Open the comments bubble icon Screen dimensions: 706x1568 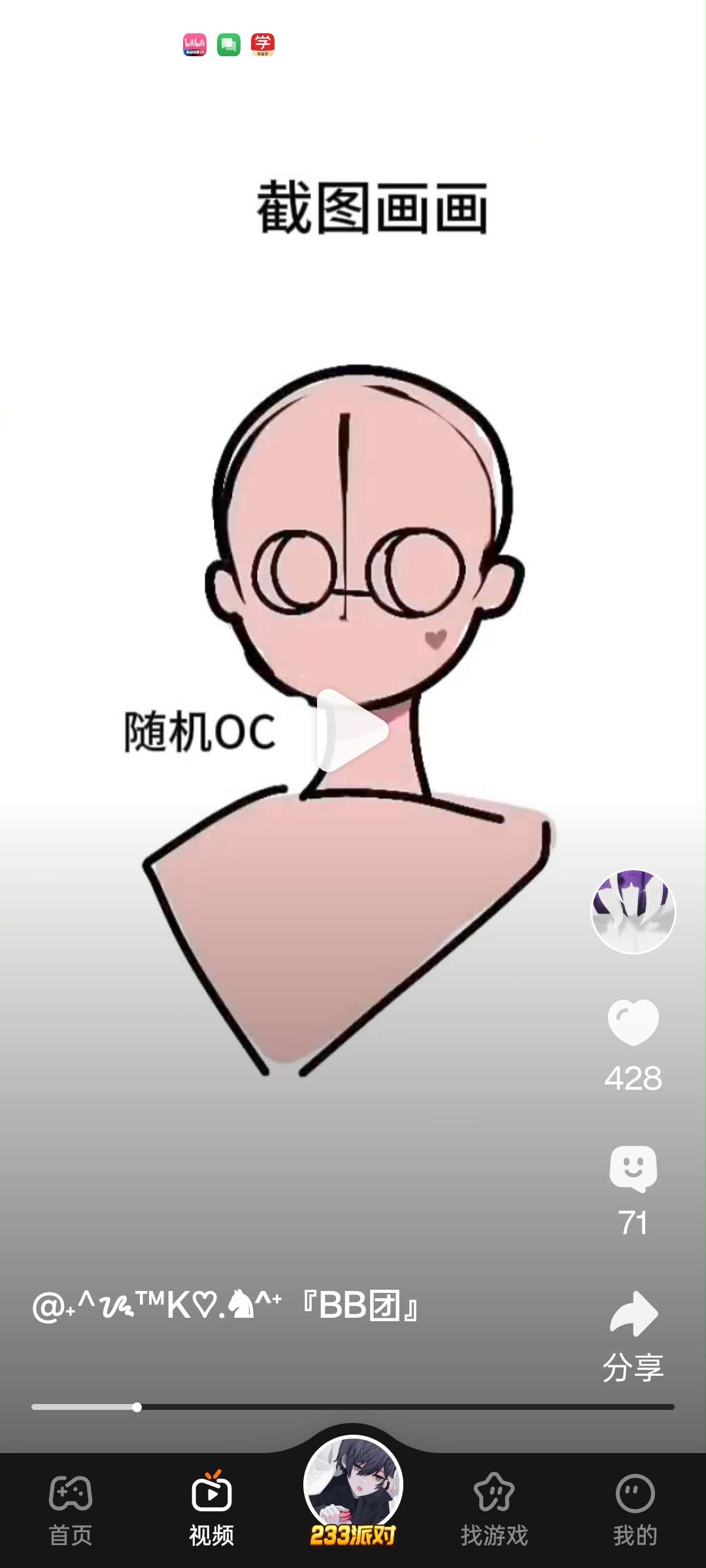633,1169
